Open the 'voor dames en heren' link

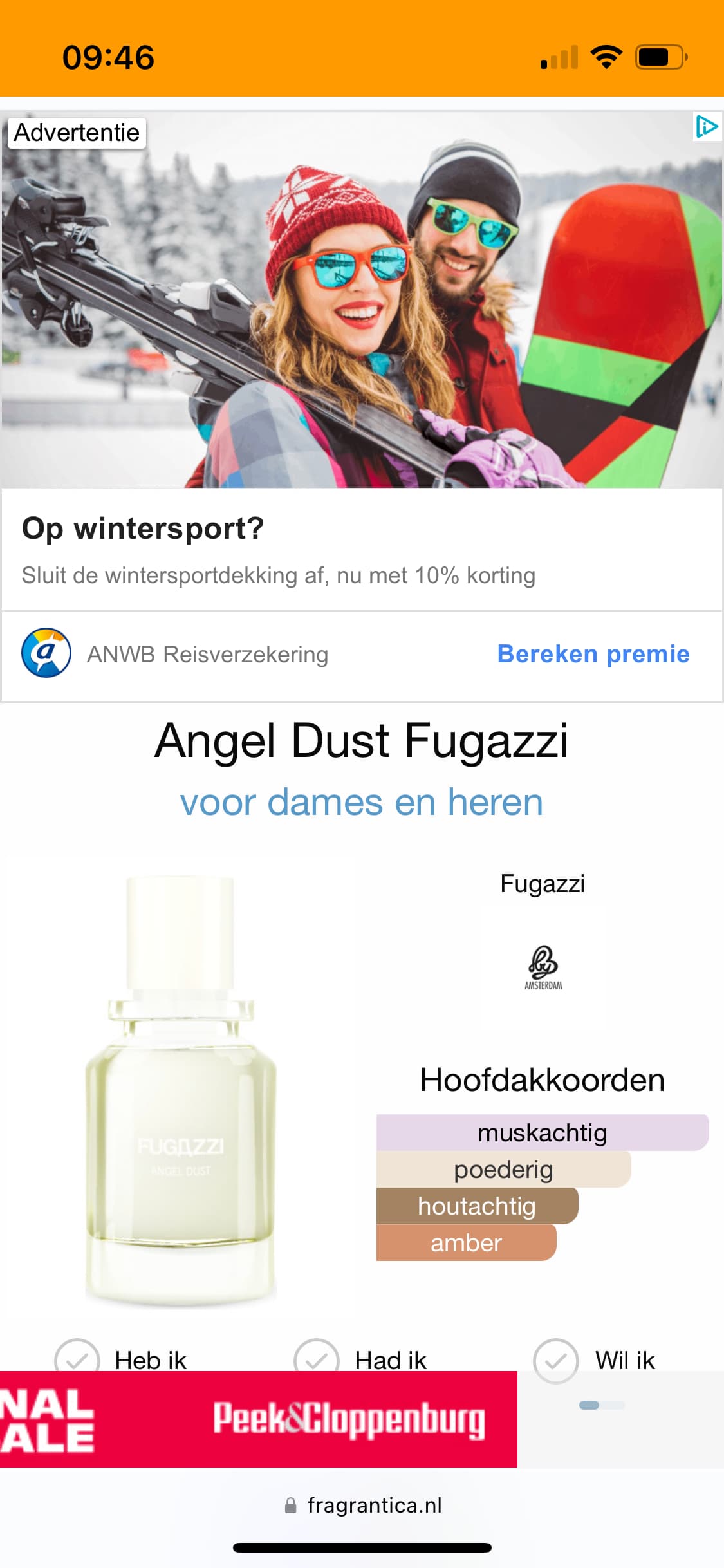pos(362,802)
